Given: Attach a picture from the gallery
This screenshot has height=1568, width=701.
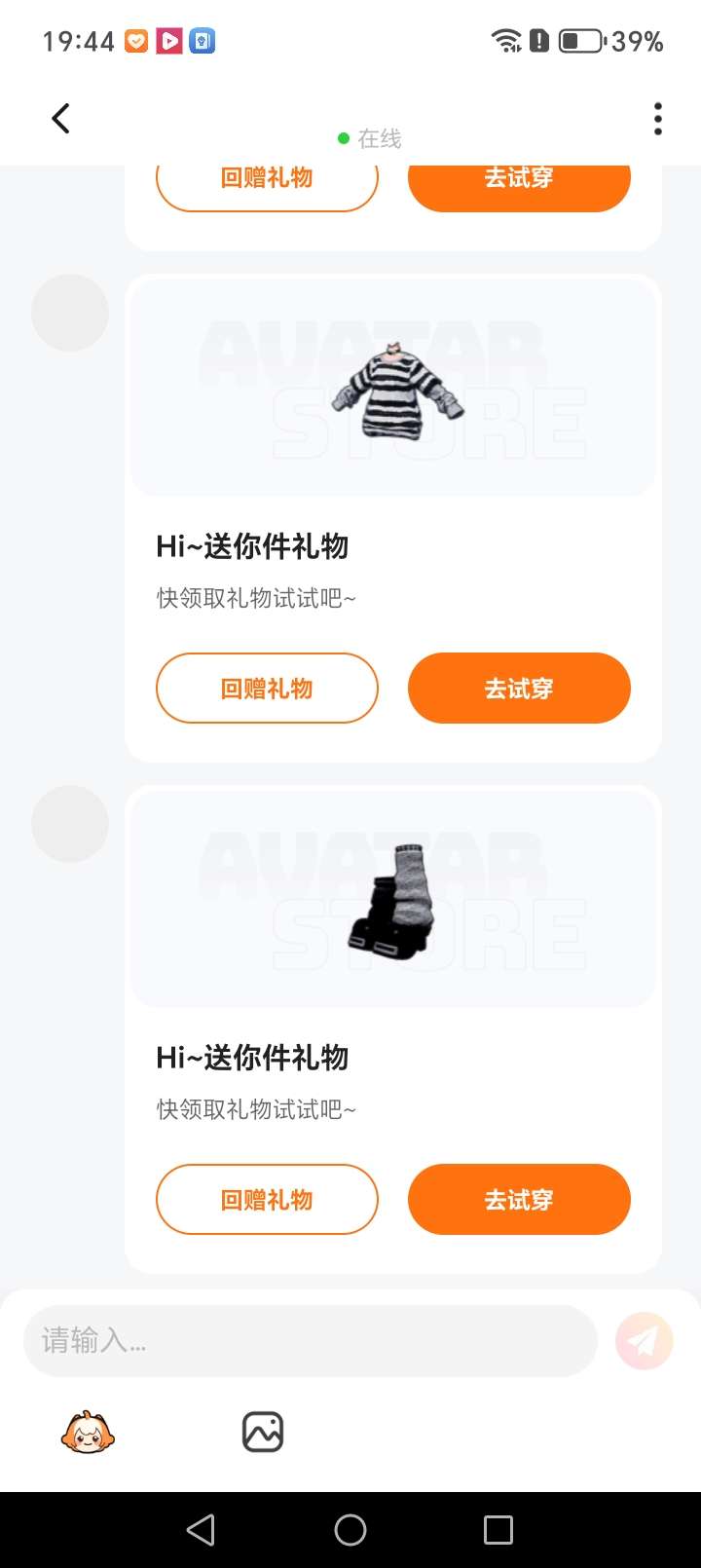Looking at the screenshot, I should pyautogui.click(x=262, y=1433).
